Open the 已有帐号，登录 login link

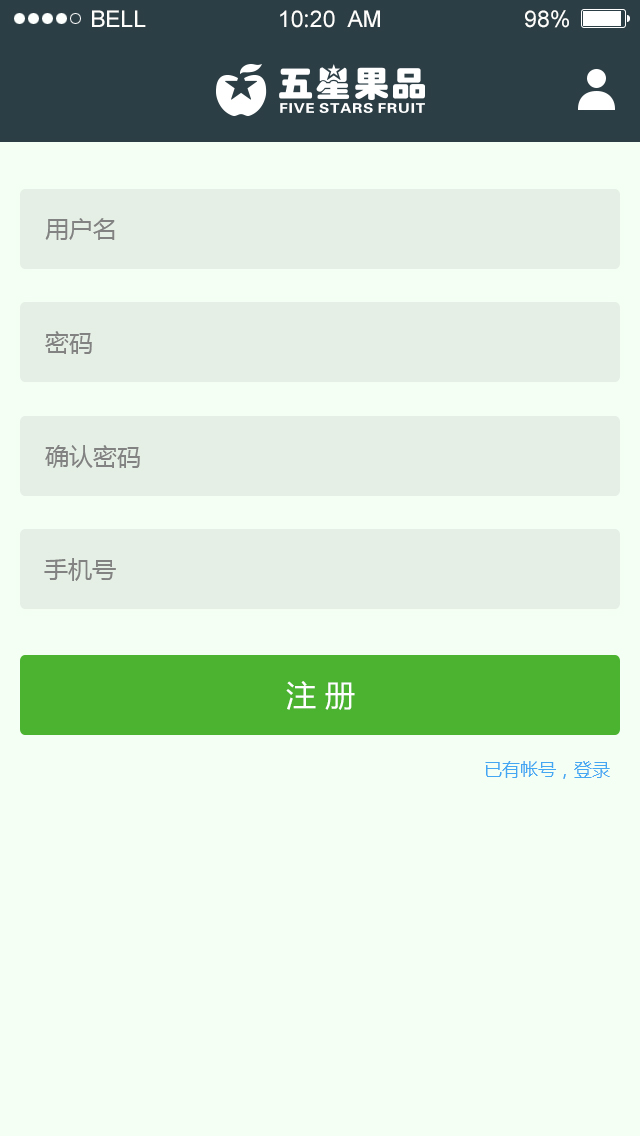547,770
